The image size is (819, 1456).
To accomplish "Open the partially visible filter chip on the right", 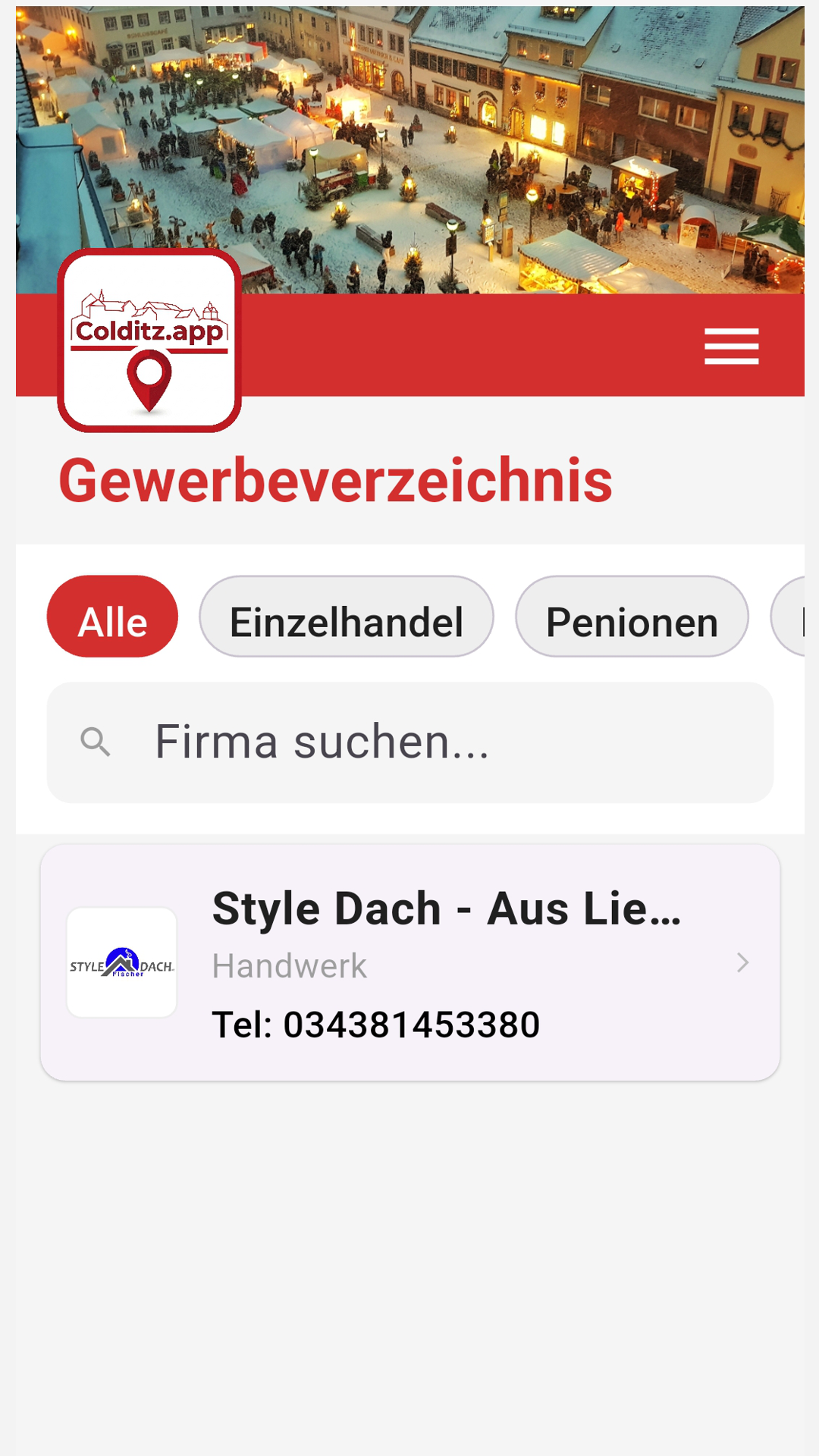I will [x=800, y=616].
